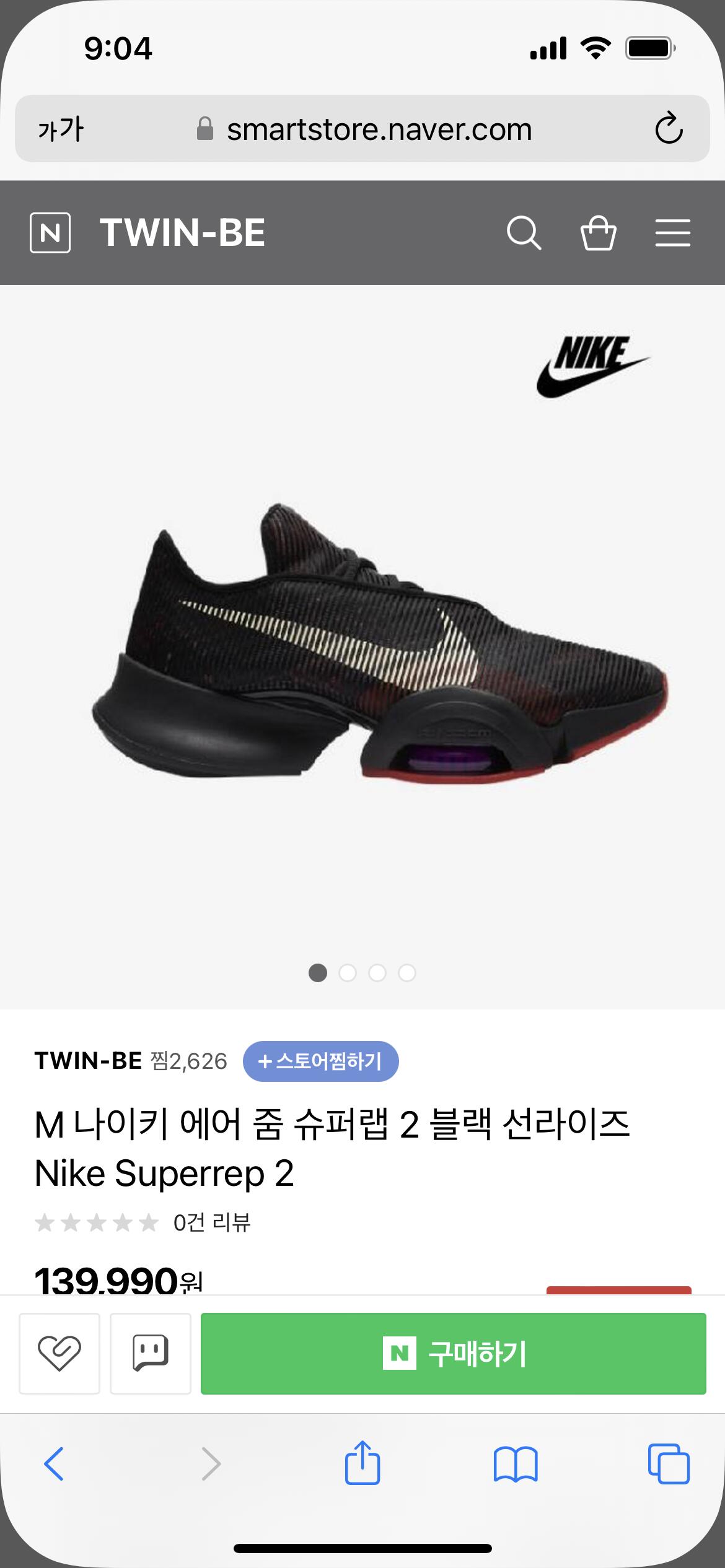Open the TWIN-BE store title link
Image resolution: width=725 pixels, height=1568 pixels.
click(183, 233)
